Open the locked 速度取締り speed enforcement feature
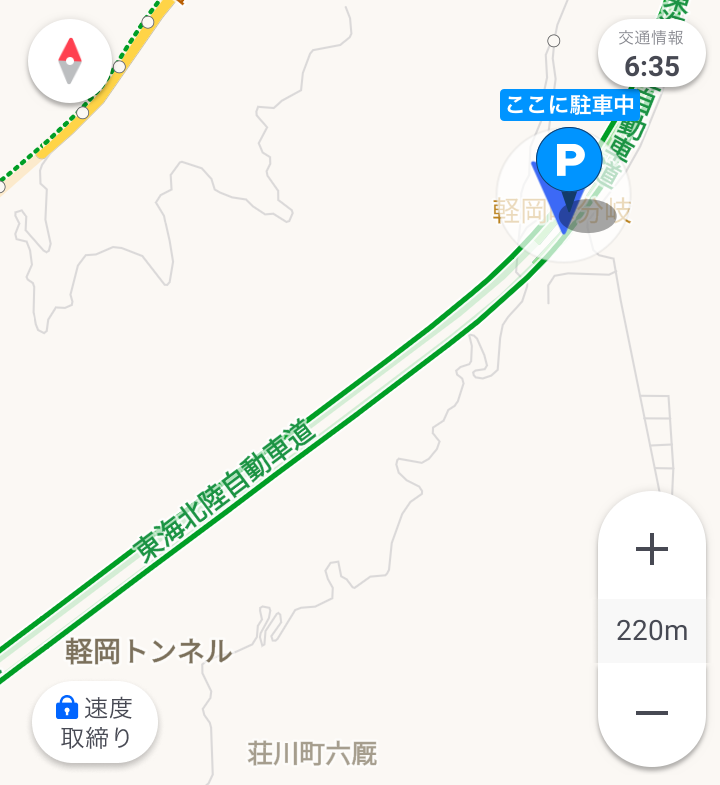The height and width of the screenshot is (785, 720). (x=95, y=723)
